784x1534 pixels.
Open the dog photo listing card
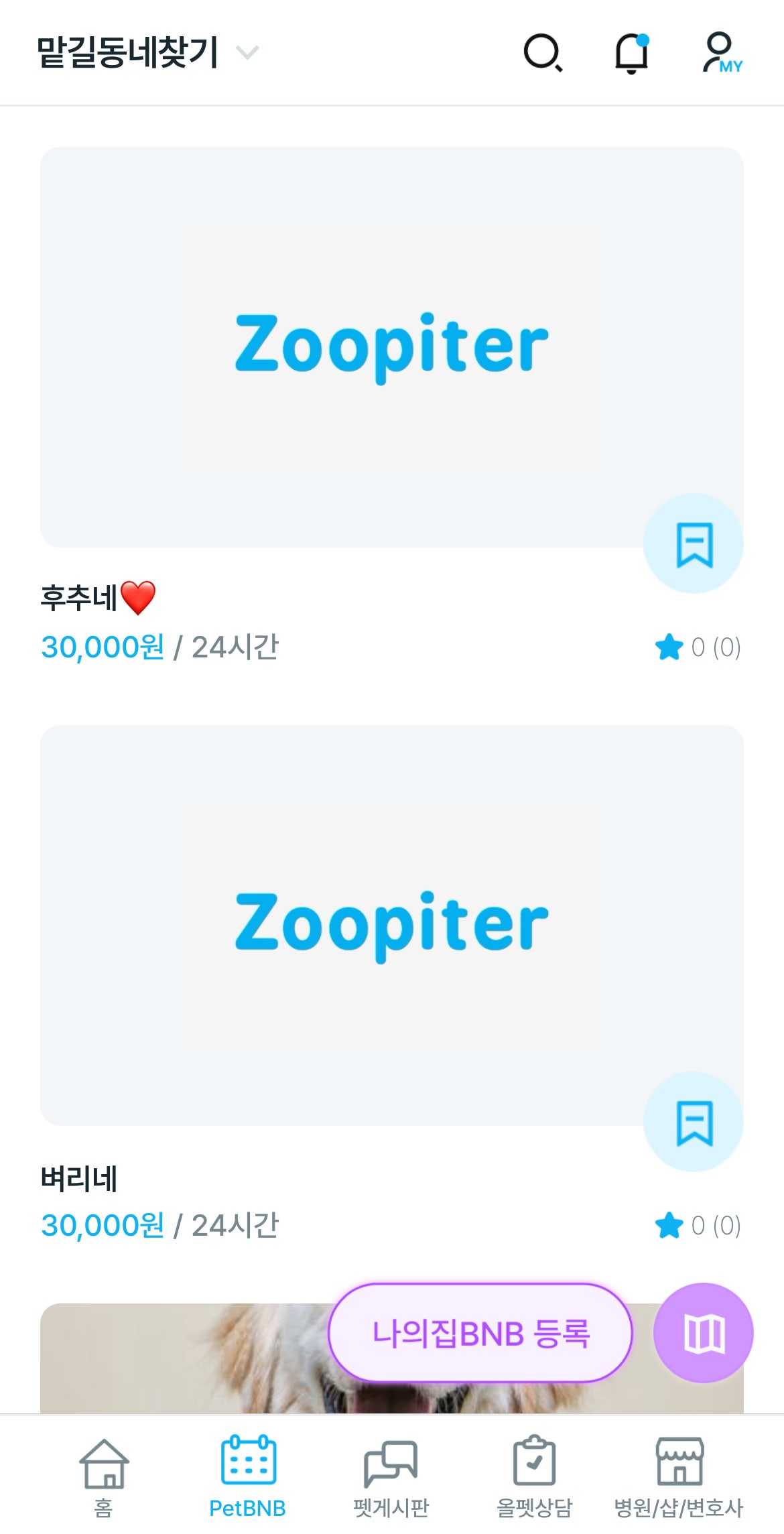(181, 1367)
